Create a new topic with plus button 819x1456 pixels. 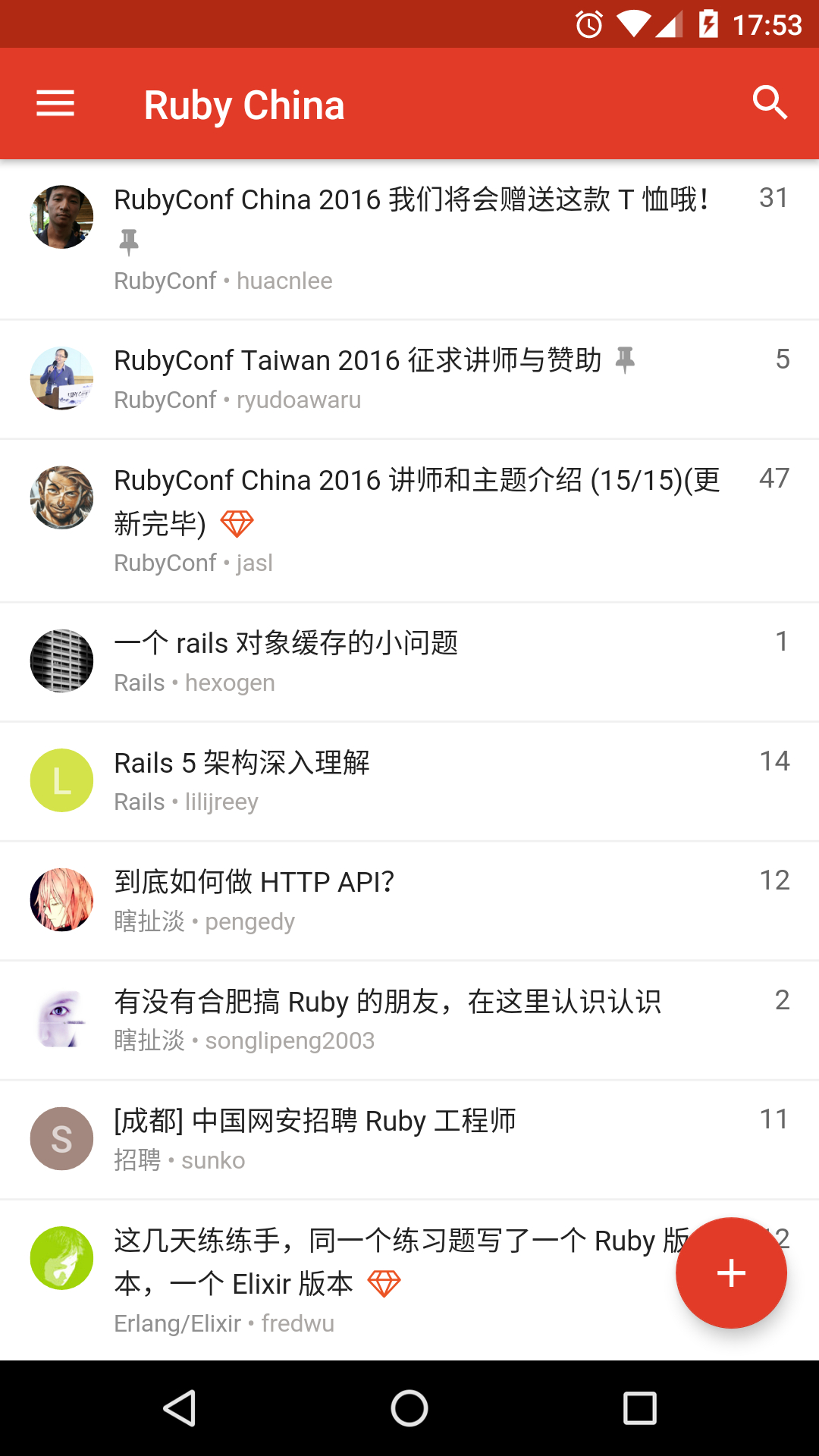(731, 1272)
